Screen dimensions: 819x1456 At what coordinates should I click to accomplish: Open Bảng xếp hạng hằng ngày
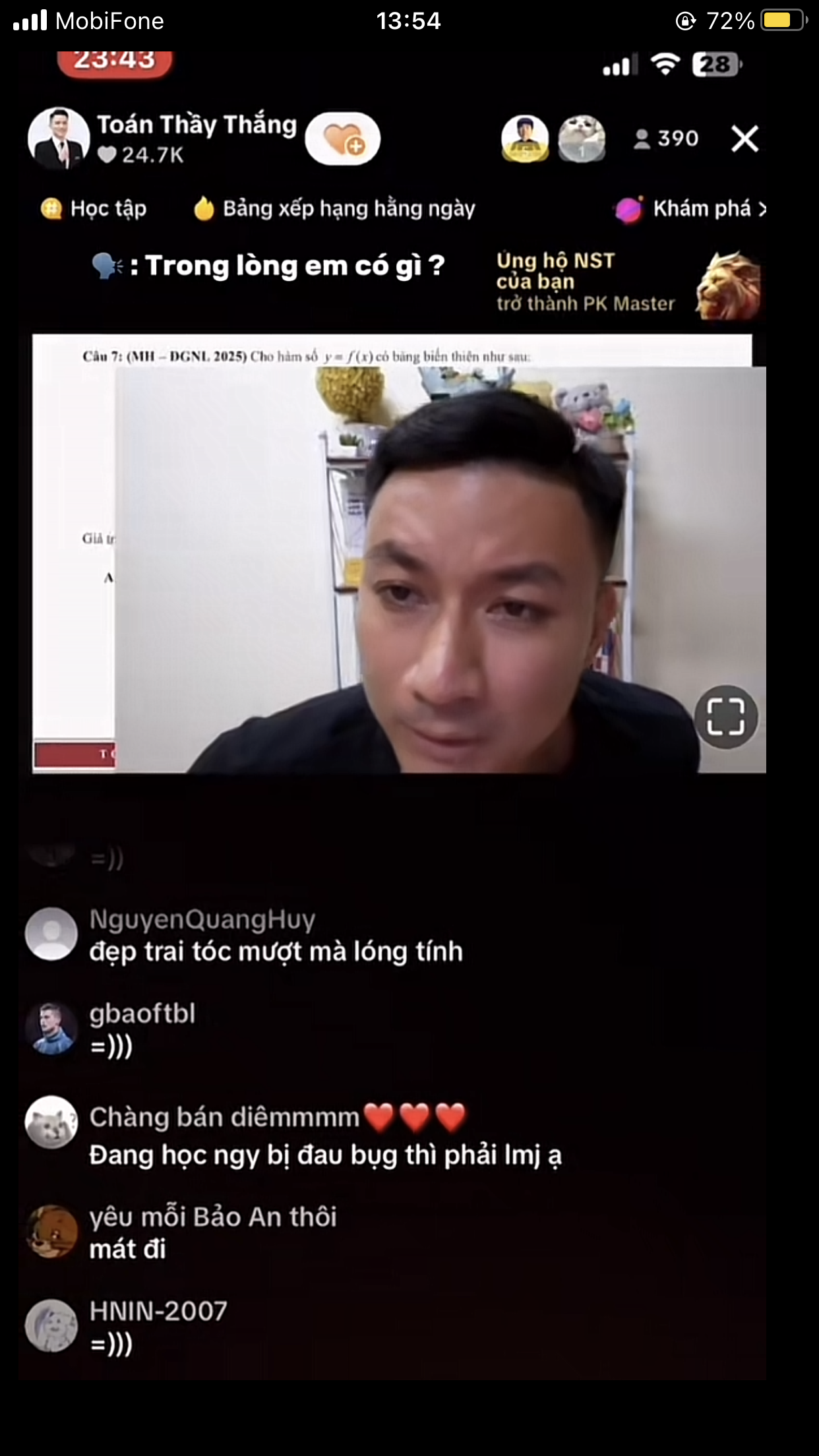pyautogui.click(x=334, y=209)
